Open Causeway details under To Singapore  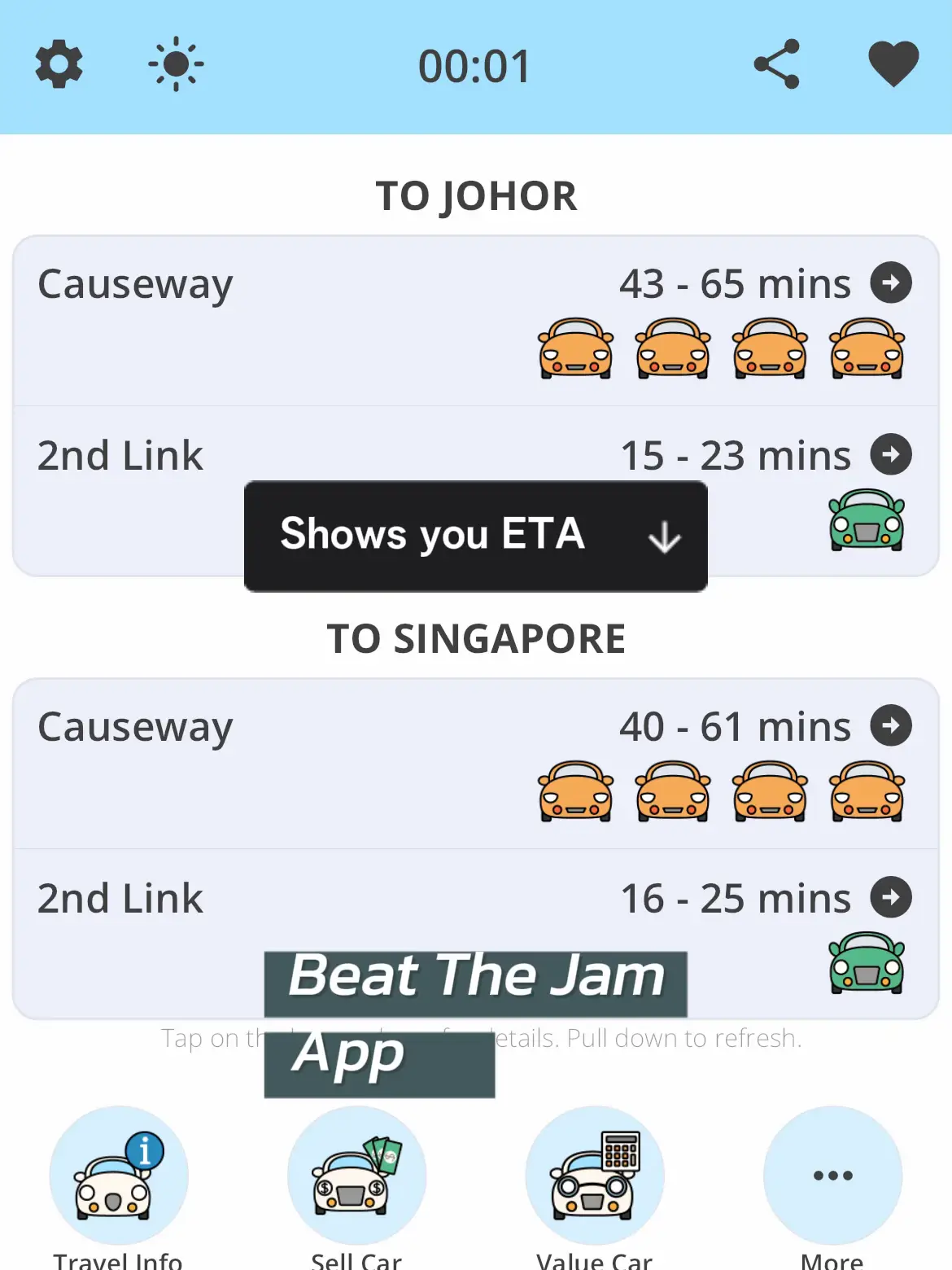891,726
